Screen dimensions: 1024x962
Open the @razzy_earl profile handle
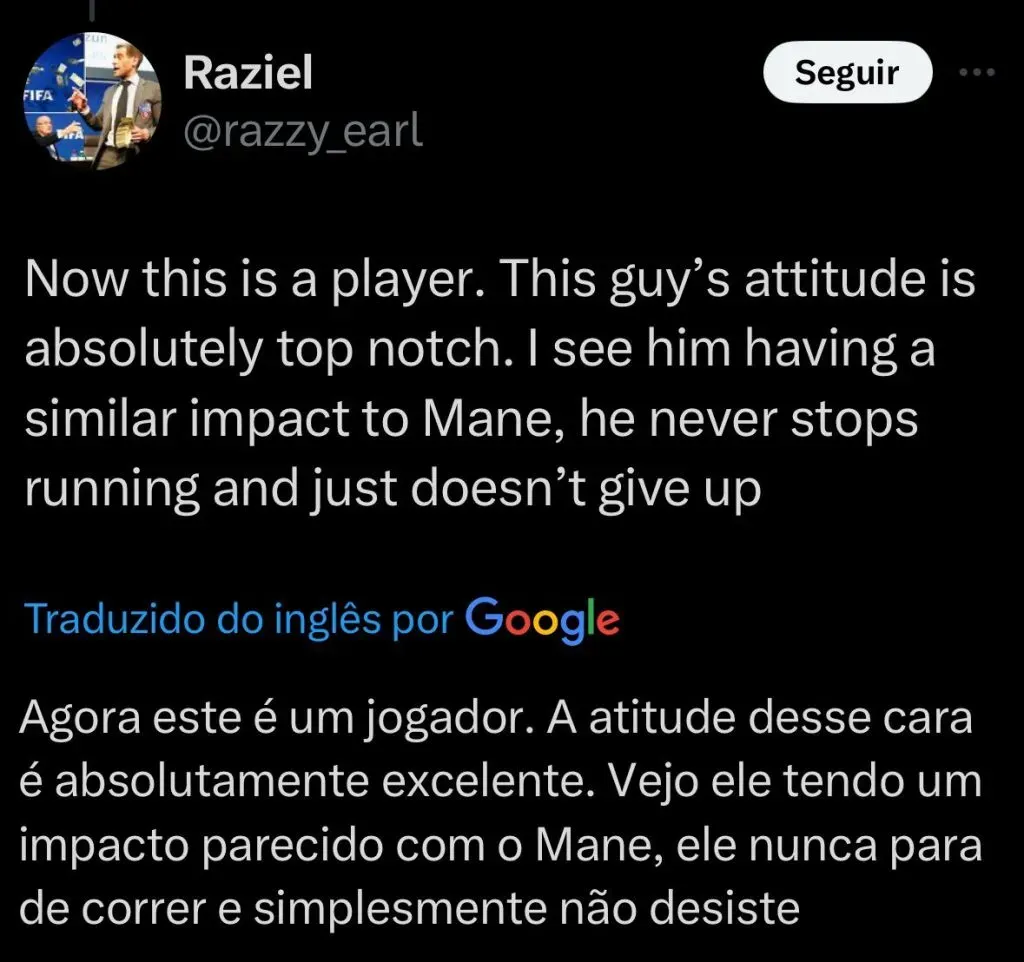(303, 131)
